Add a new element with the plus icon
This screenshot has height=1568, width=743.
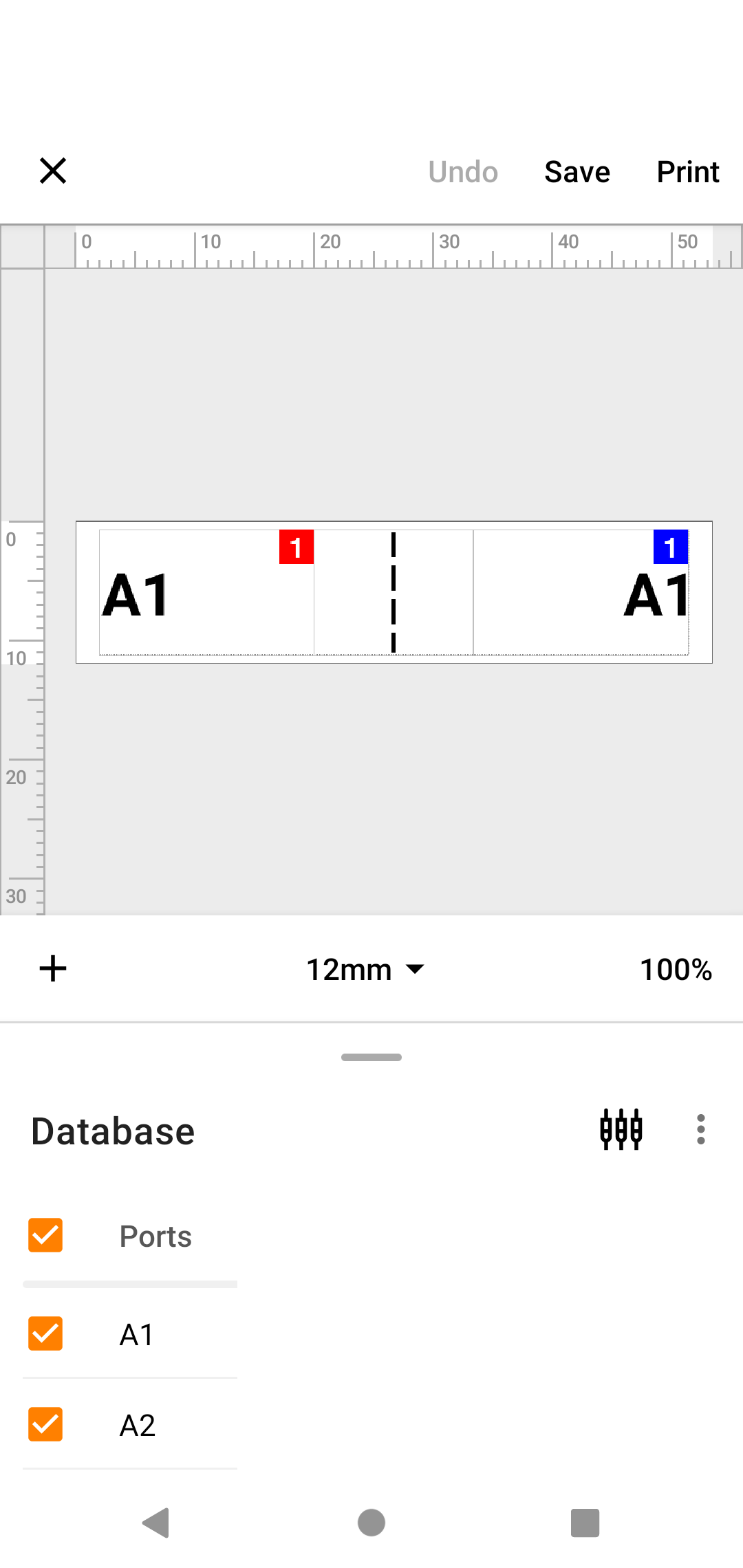click(53, 969)
